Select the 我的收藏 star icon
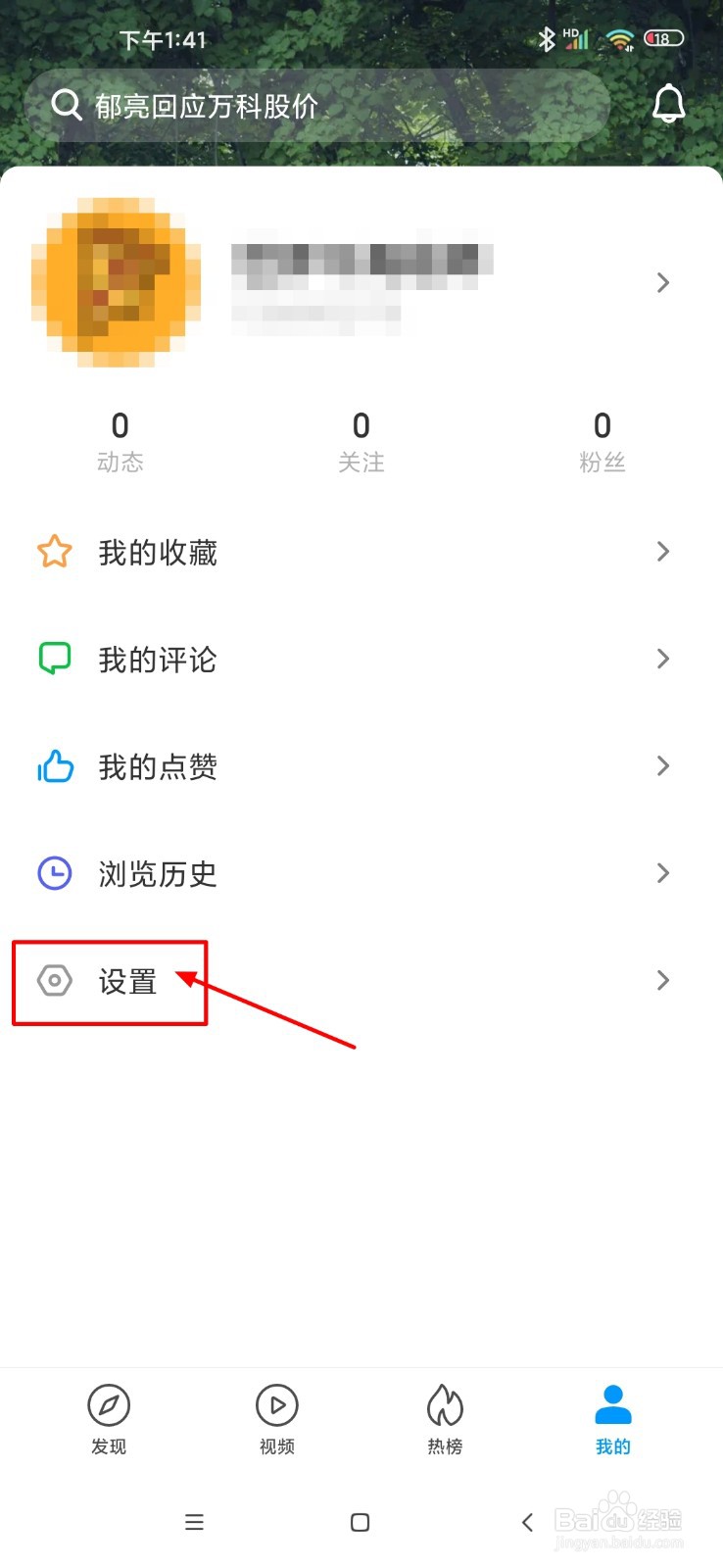 (x=55, y=552)
